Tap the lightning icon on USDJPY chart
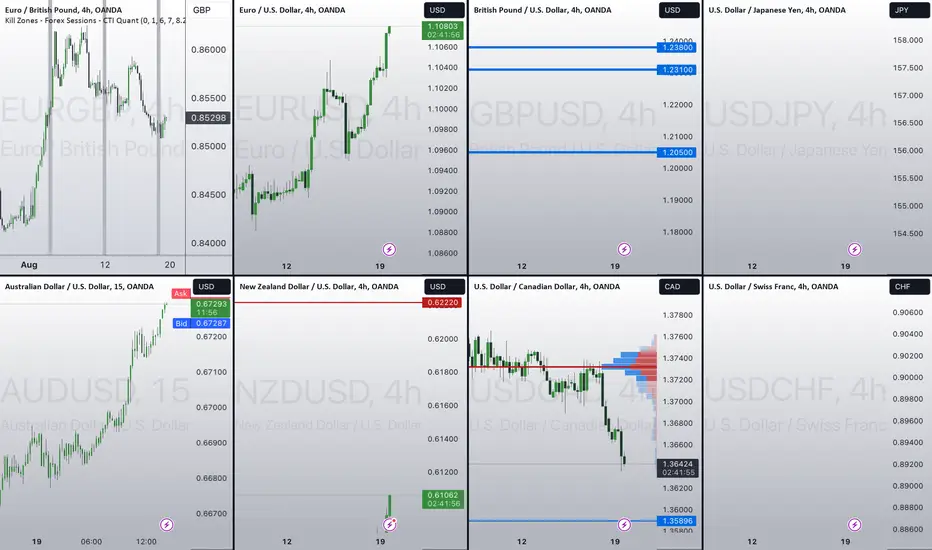Screen dimensions: 932x550 [x=855, y=249]
